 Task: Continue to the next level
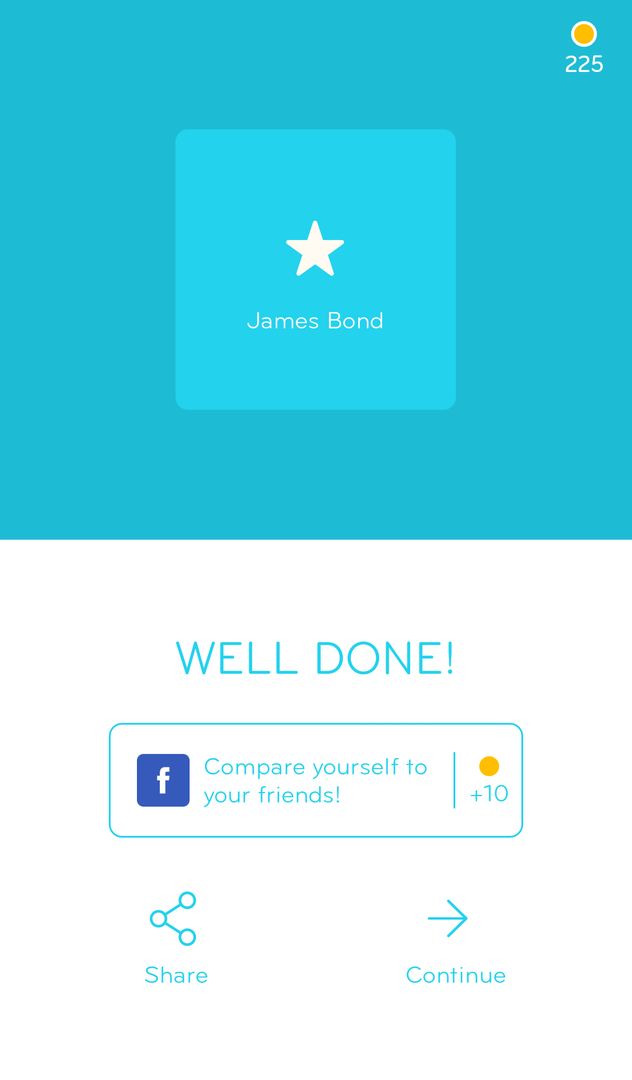pyautogui.click(x=455, y=937)
